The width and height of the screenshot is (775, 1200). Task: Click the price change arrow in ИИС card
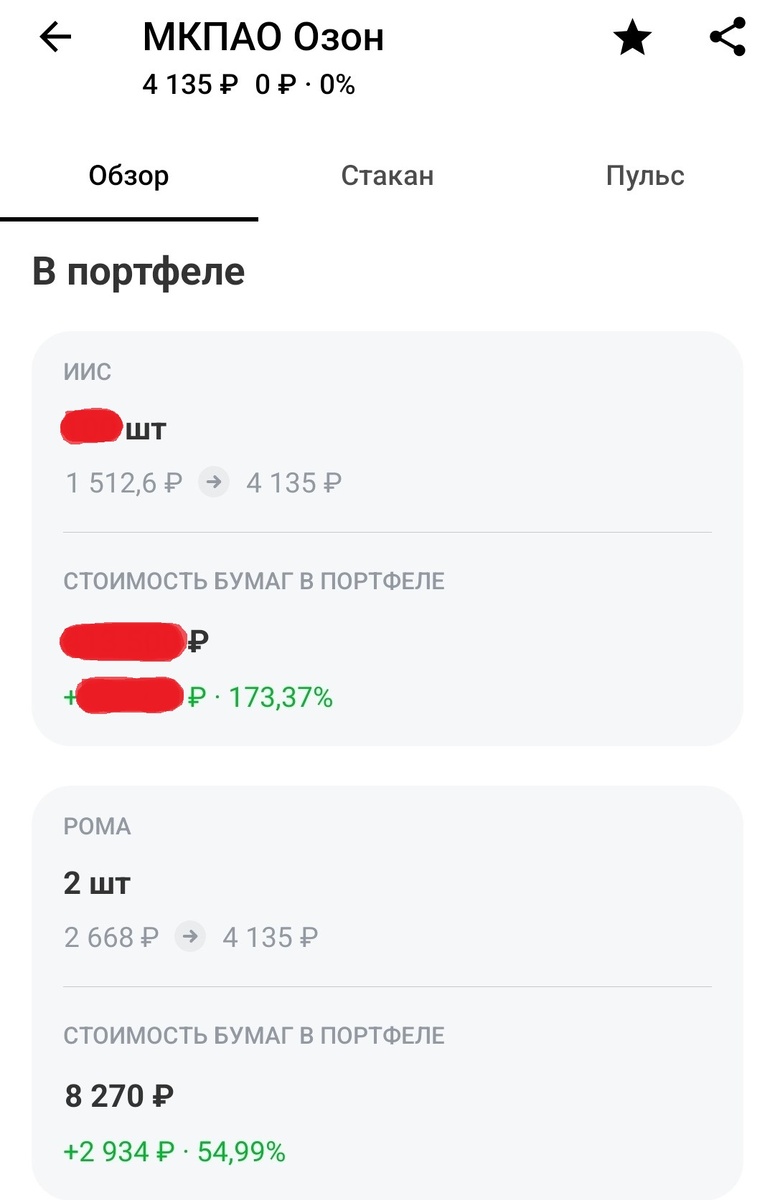point(213,482)
